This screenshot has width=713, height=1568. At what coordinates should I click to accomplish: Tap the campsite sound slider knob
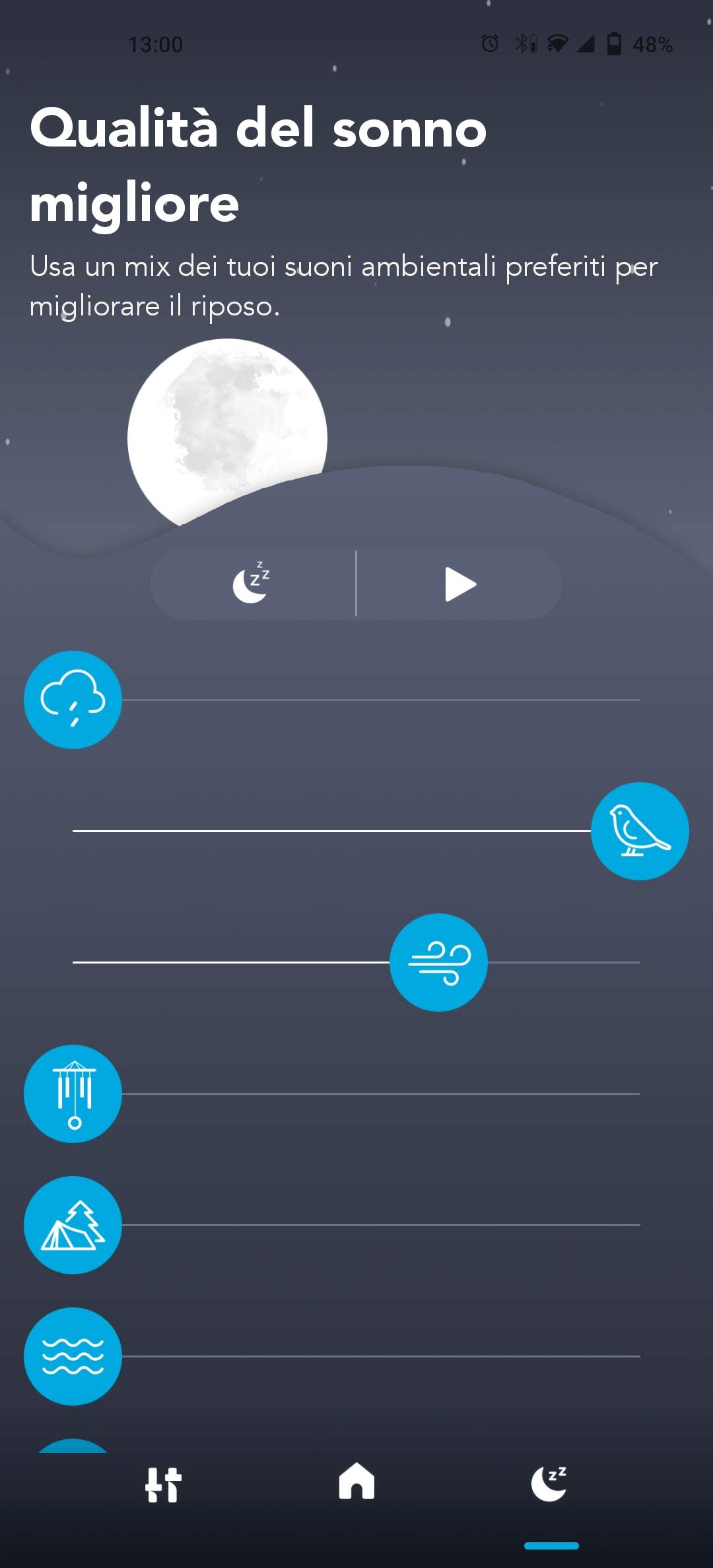(73, 1225)
